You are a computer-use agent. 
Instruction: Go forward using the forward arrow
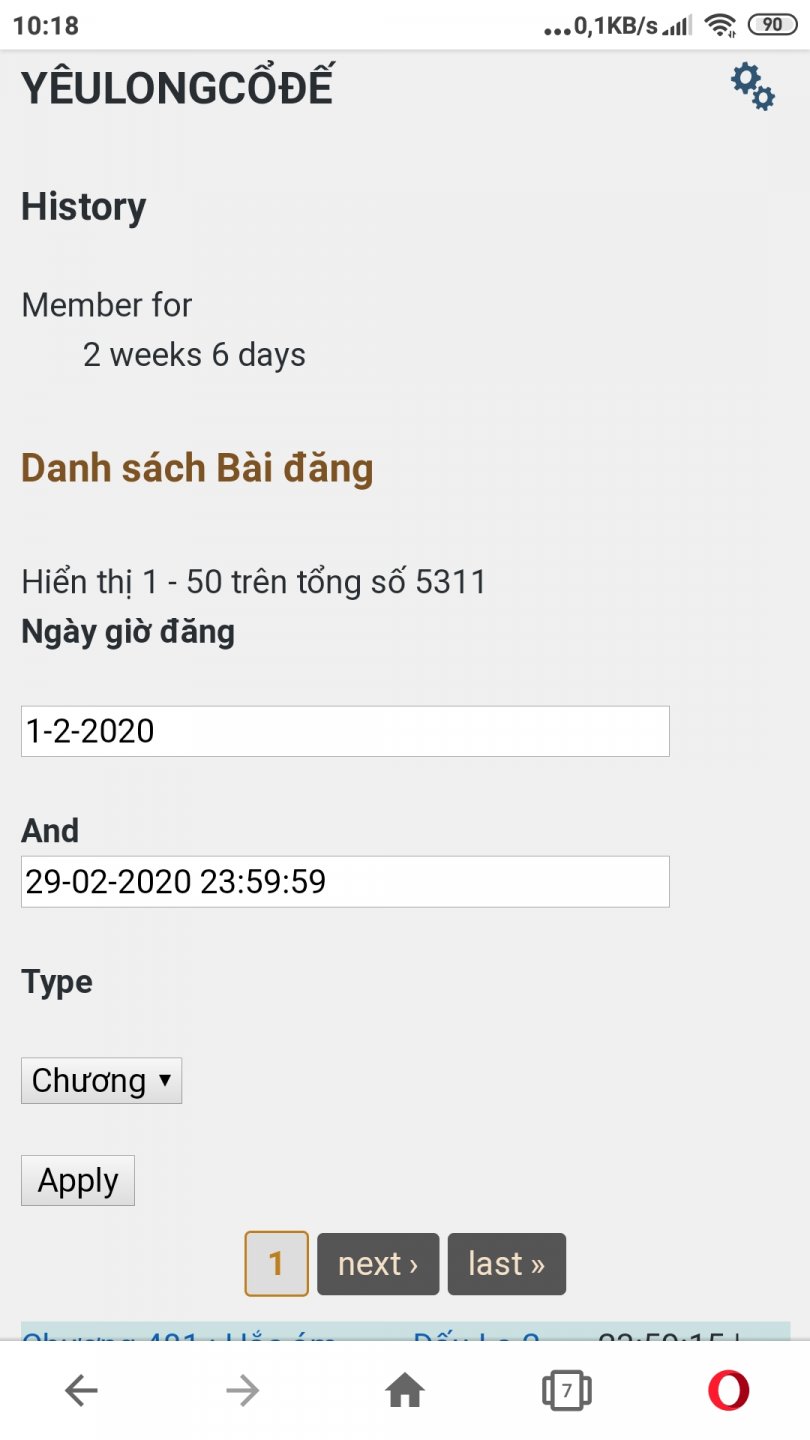[242, 1390]
